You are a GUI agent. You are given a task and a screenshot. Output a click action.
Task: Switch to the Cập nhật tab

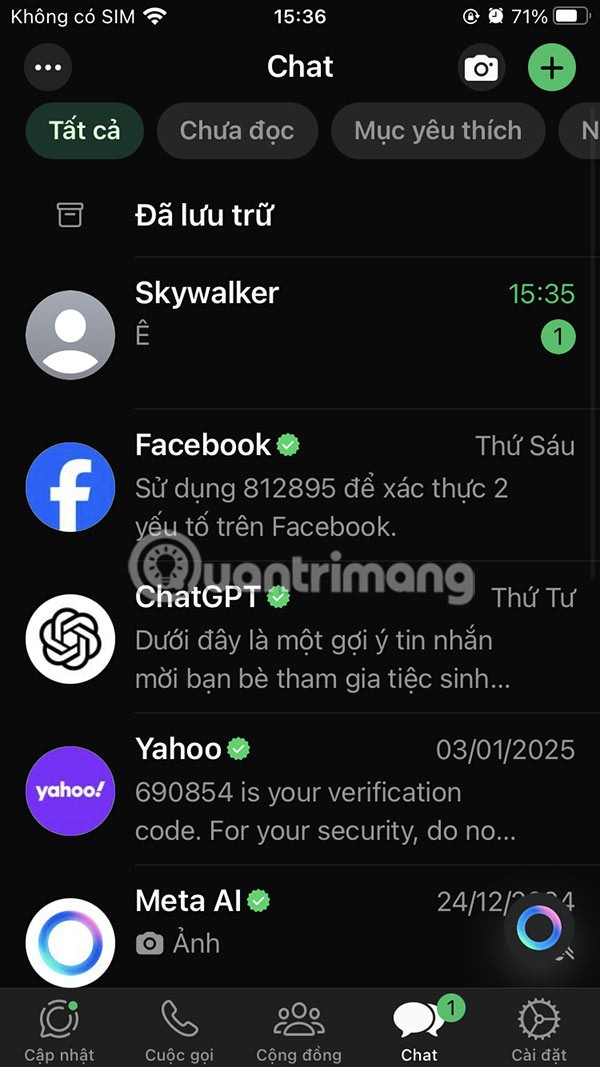60,1030
